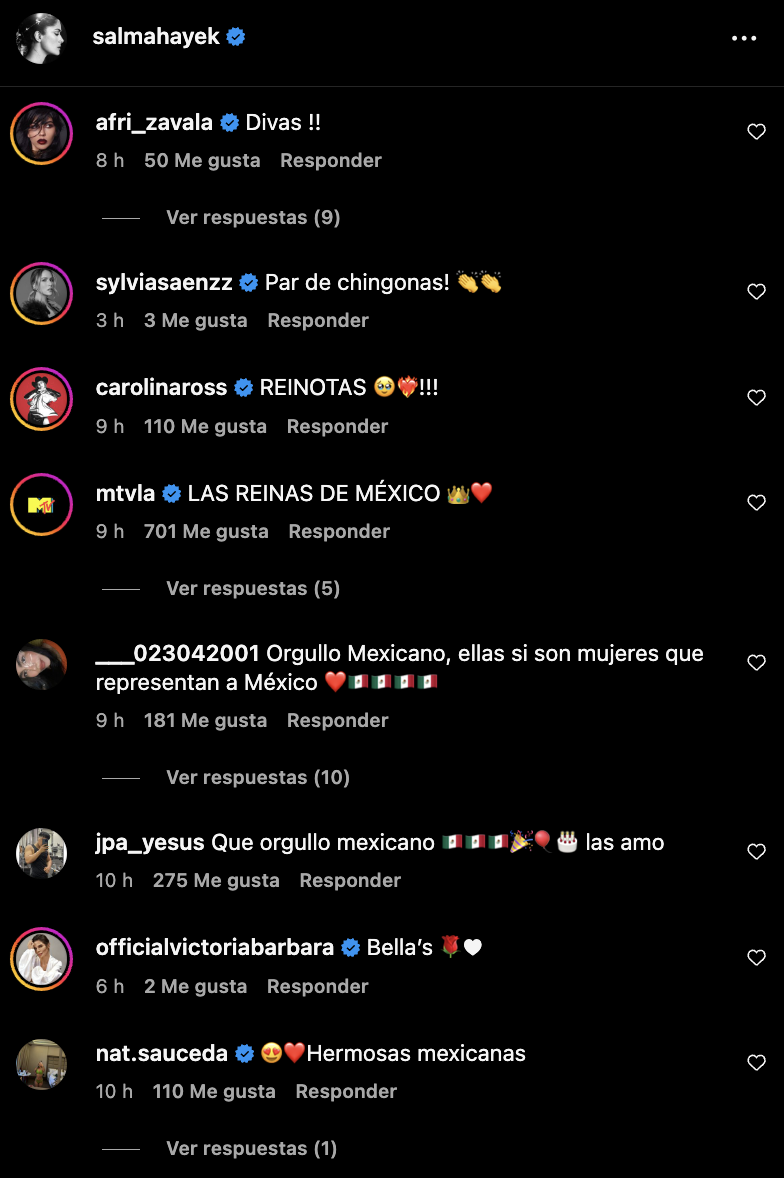Viewport: 784px width, 1178px height.
Task: Expand the 9 replies under afri_zavala
Action: pyautogui.click(x=253, y=217)
